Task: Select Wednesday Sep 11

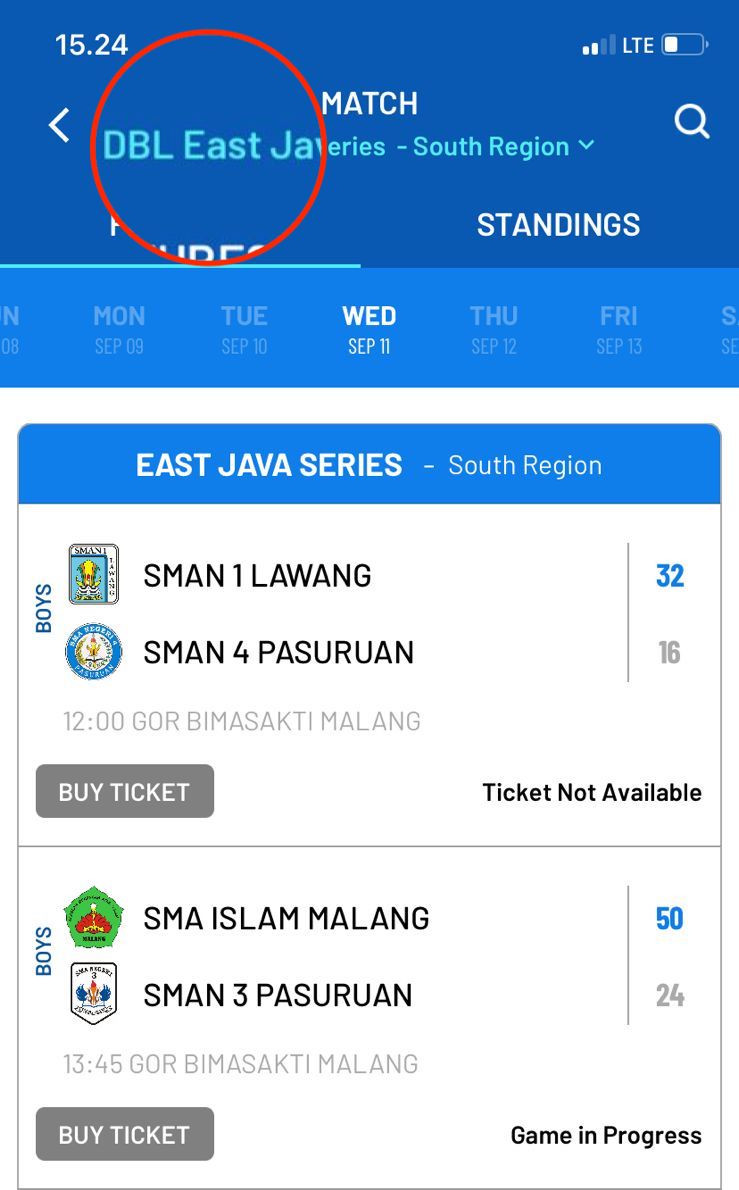Action: 370,329
